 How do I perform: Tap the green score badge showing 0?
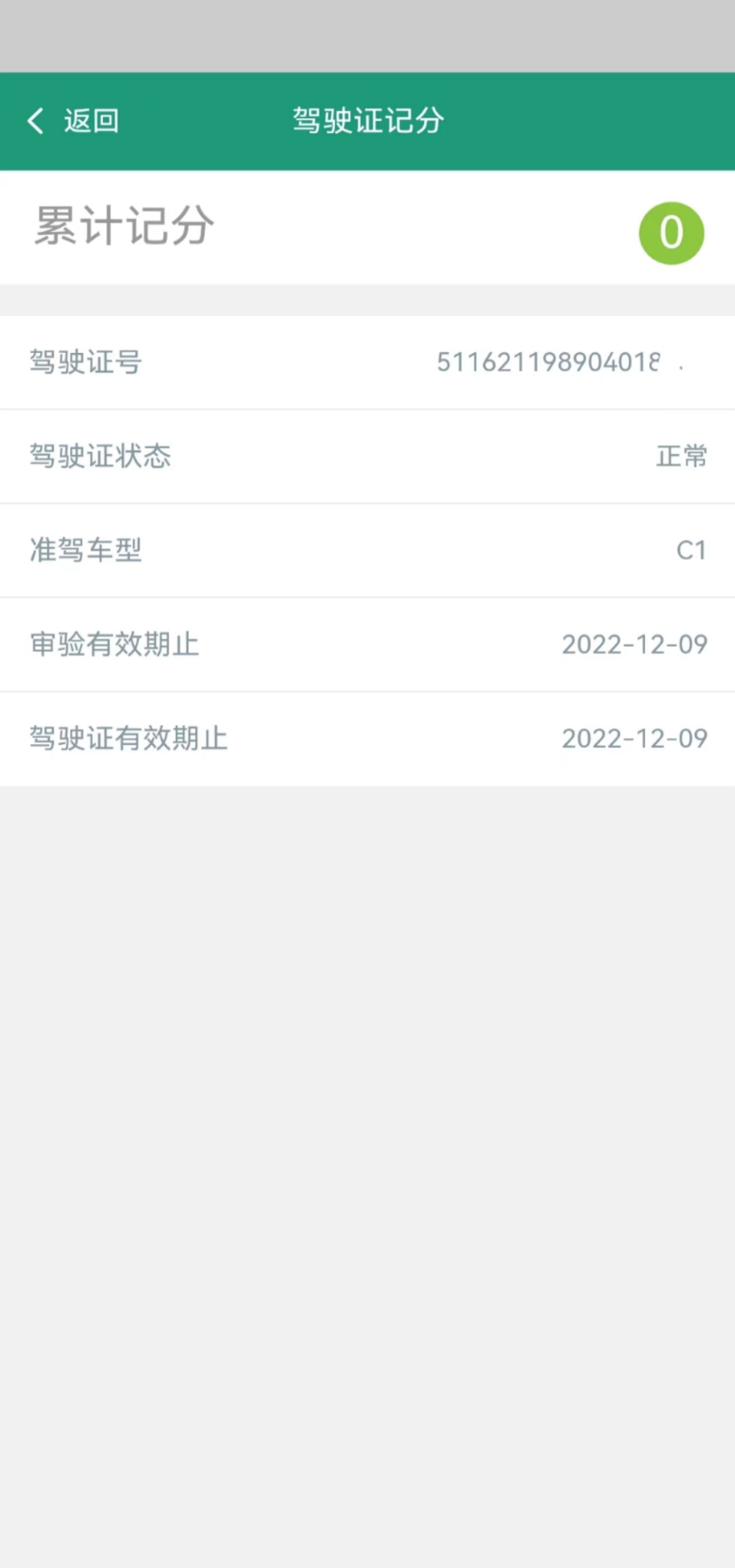tap(670, 233)
